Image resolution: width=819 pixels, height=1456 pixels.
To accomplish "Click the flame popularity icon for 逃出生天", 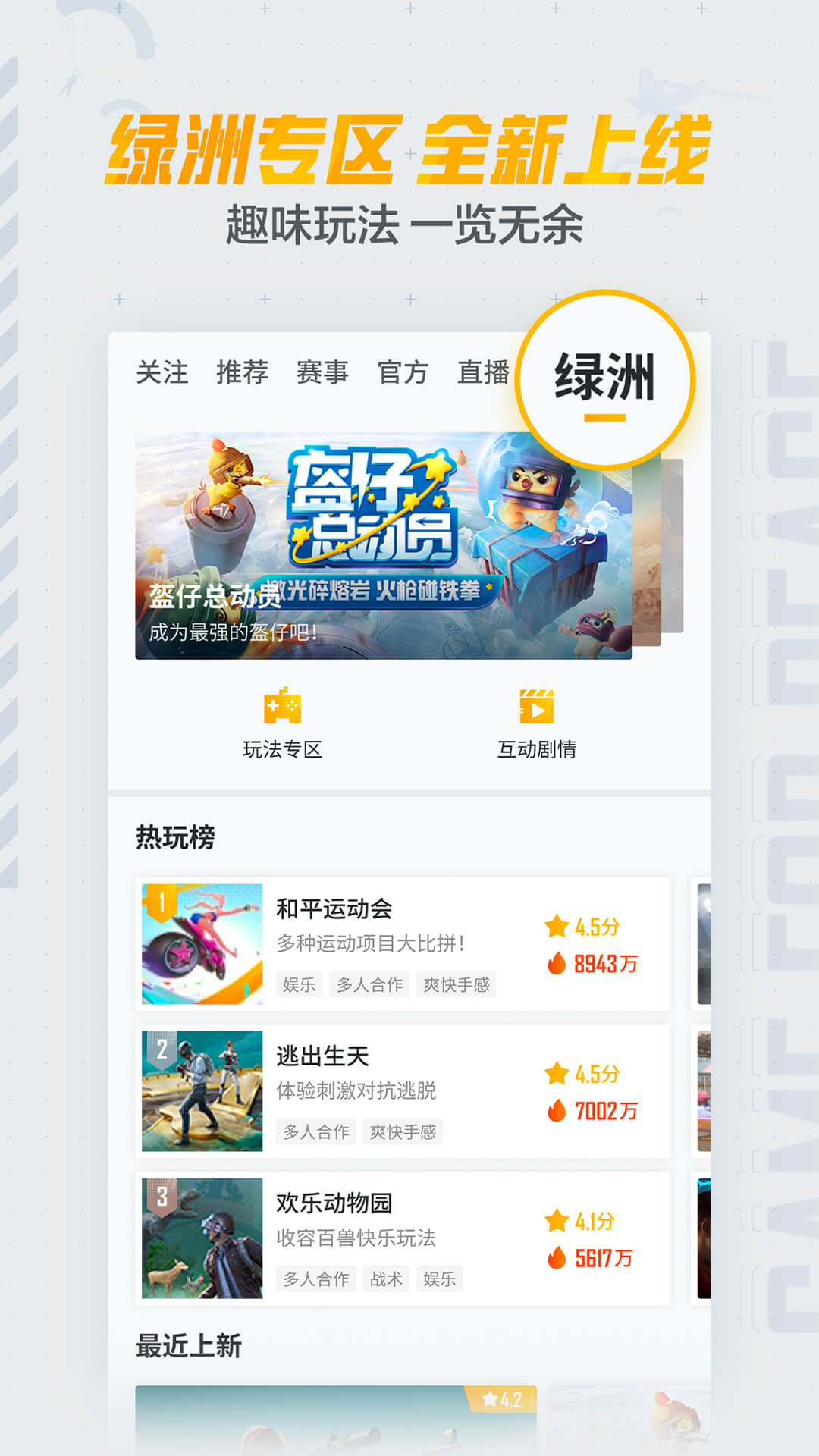I will (557, 1111).
